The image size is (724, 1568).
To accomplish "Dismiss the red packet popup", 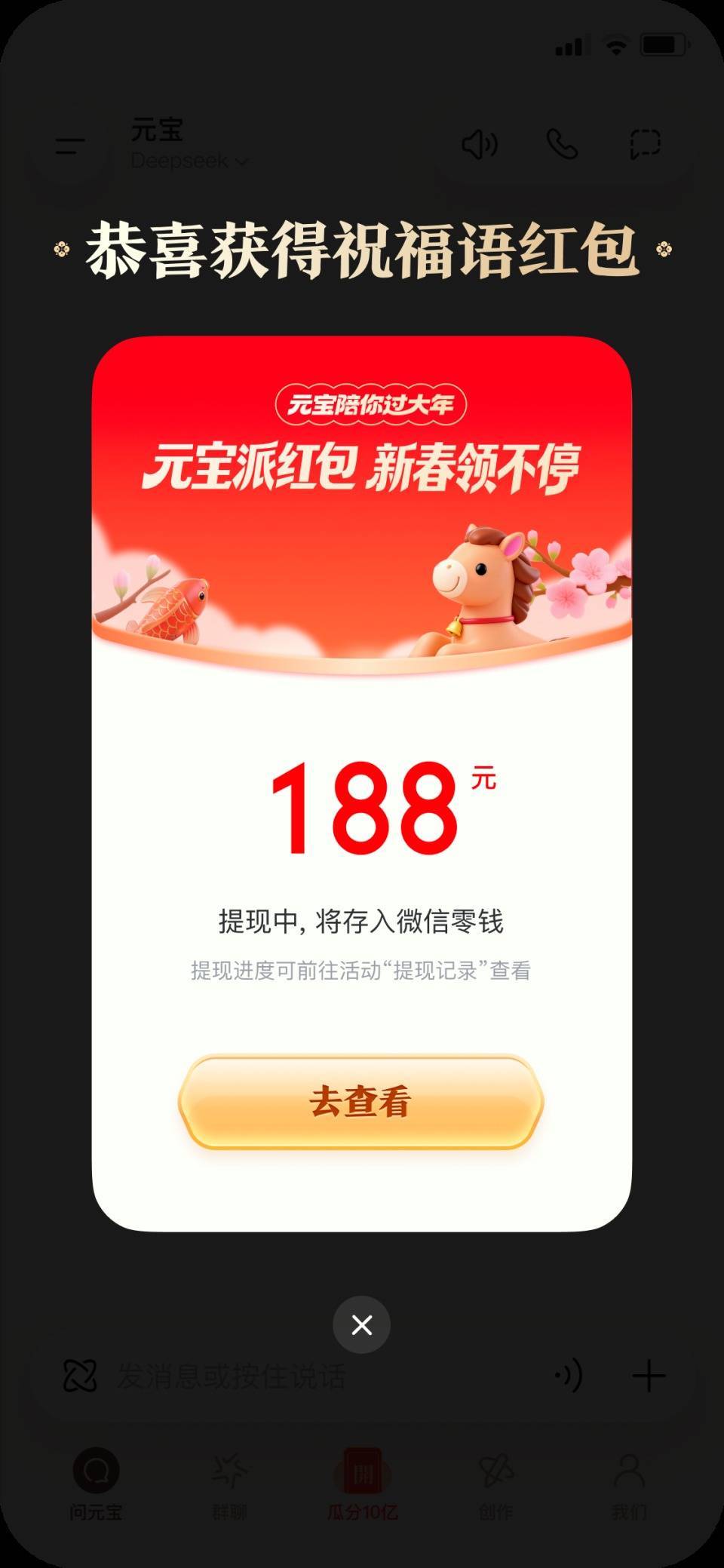I will [x=361, y=1324].
